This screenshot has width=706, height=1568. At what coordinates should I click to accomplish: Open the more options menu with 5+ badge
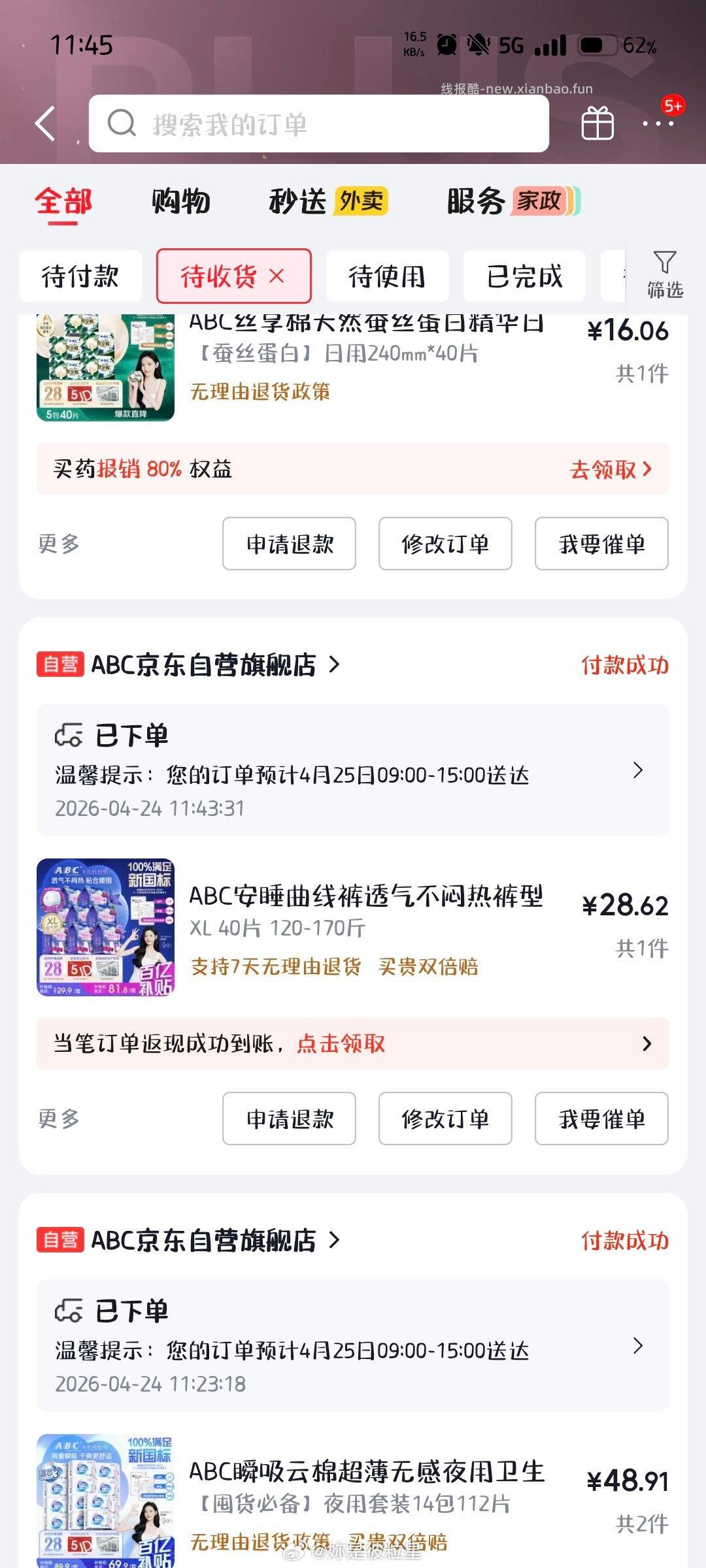point(659,125)
